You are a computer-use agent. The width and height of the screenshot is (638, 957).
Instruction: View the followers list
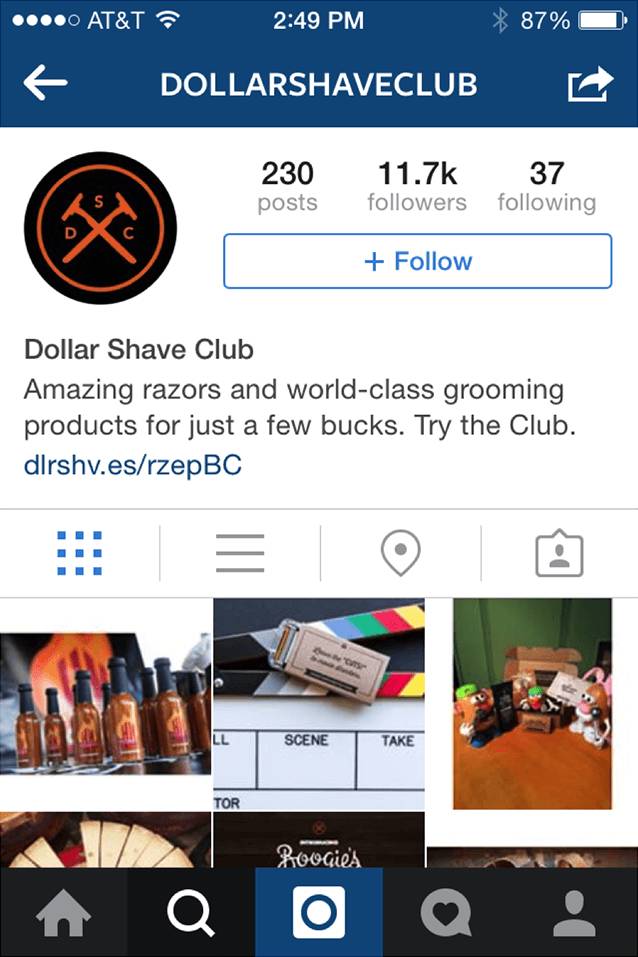416,187
